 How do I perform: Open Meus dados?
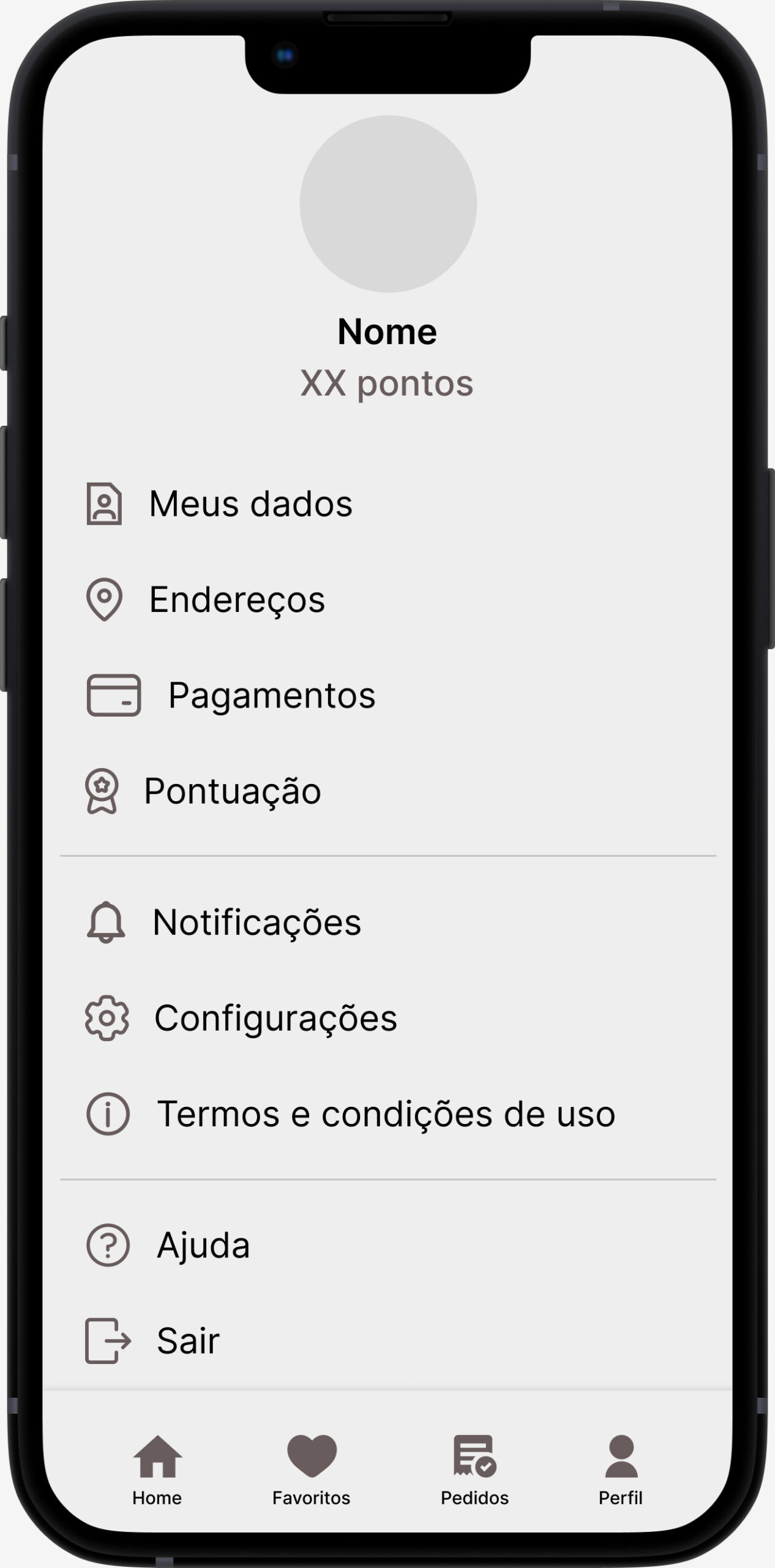pos(388,503)
